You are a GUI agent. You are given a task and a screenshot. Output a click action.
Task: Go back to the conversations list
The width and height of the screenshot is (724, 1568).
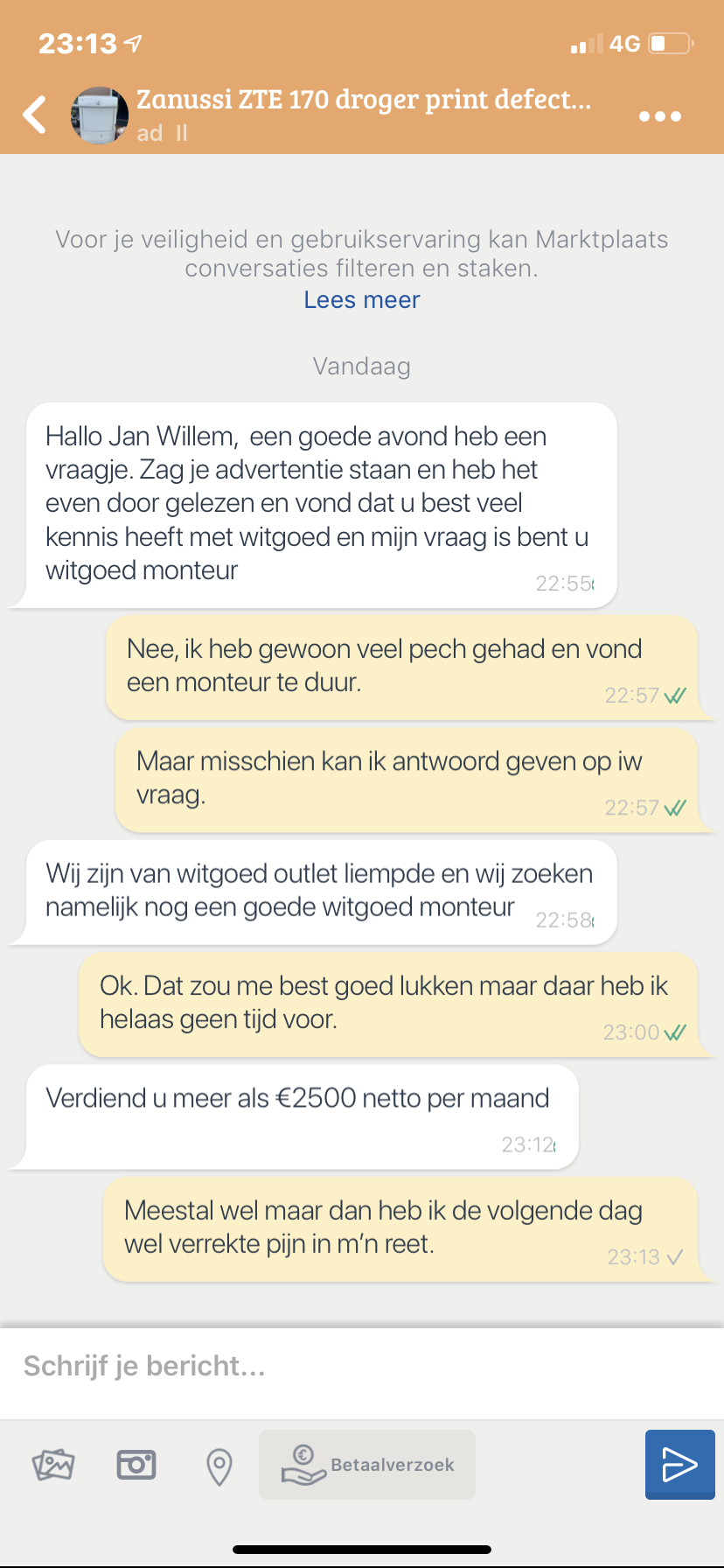[x=35, y=115]
